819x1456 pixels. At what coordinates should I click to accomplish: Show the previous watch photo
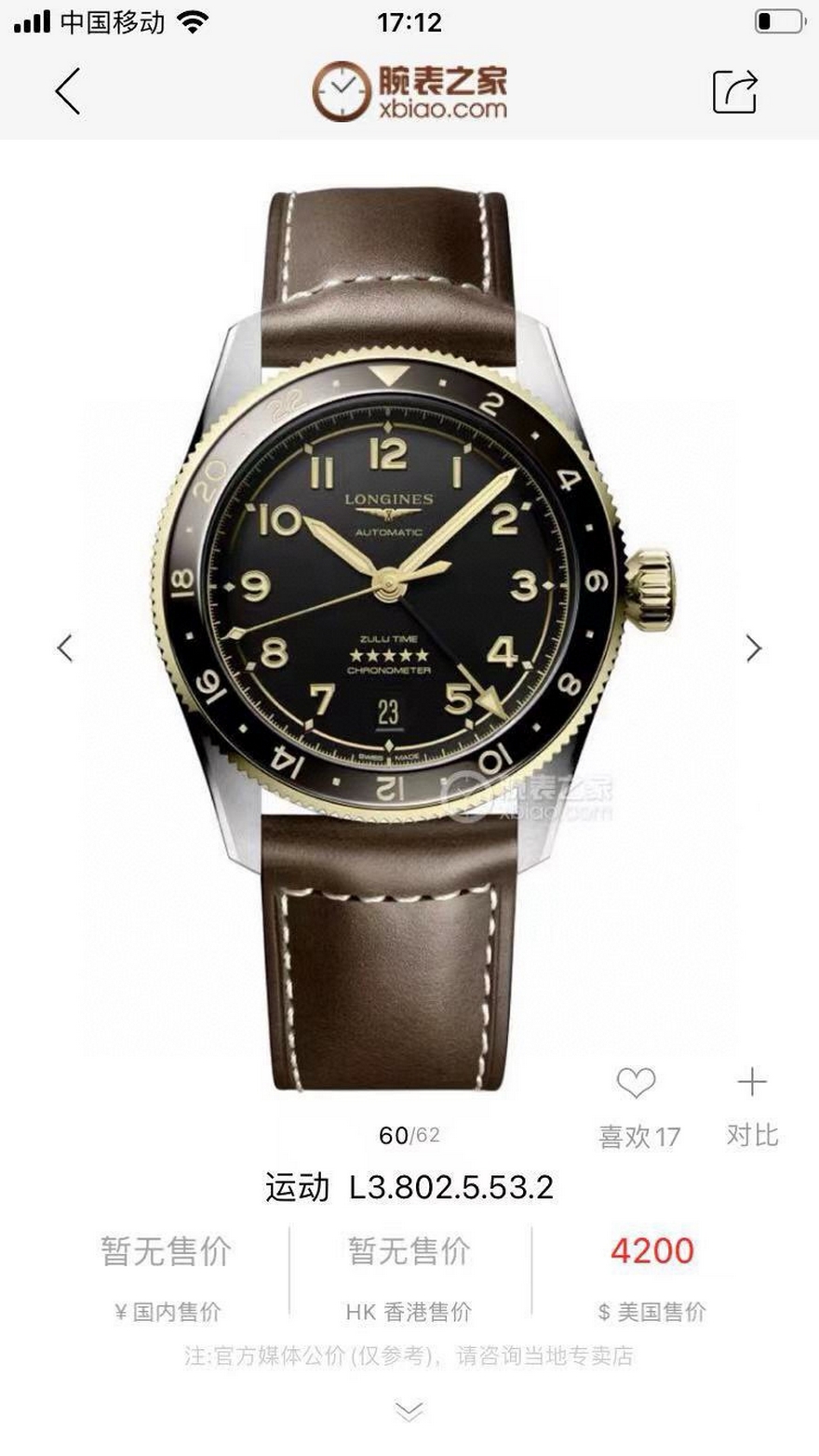(65, 648)
